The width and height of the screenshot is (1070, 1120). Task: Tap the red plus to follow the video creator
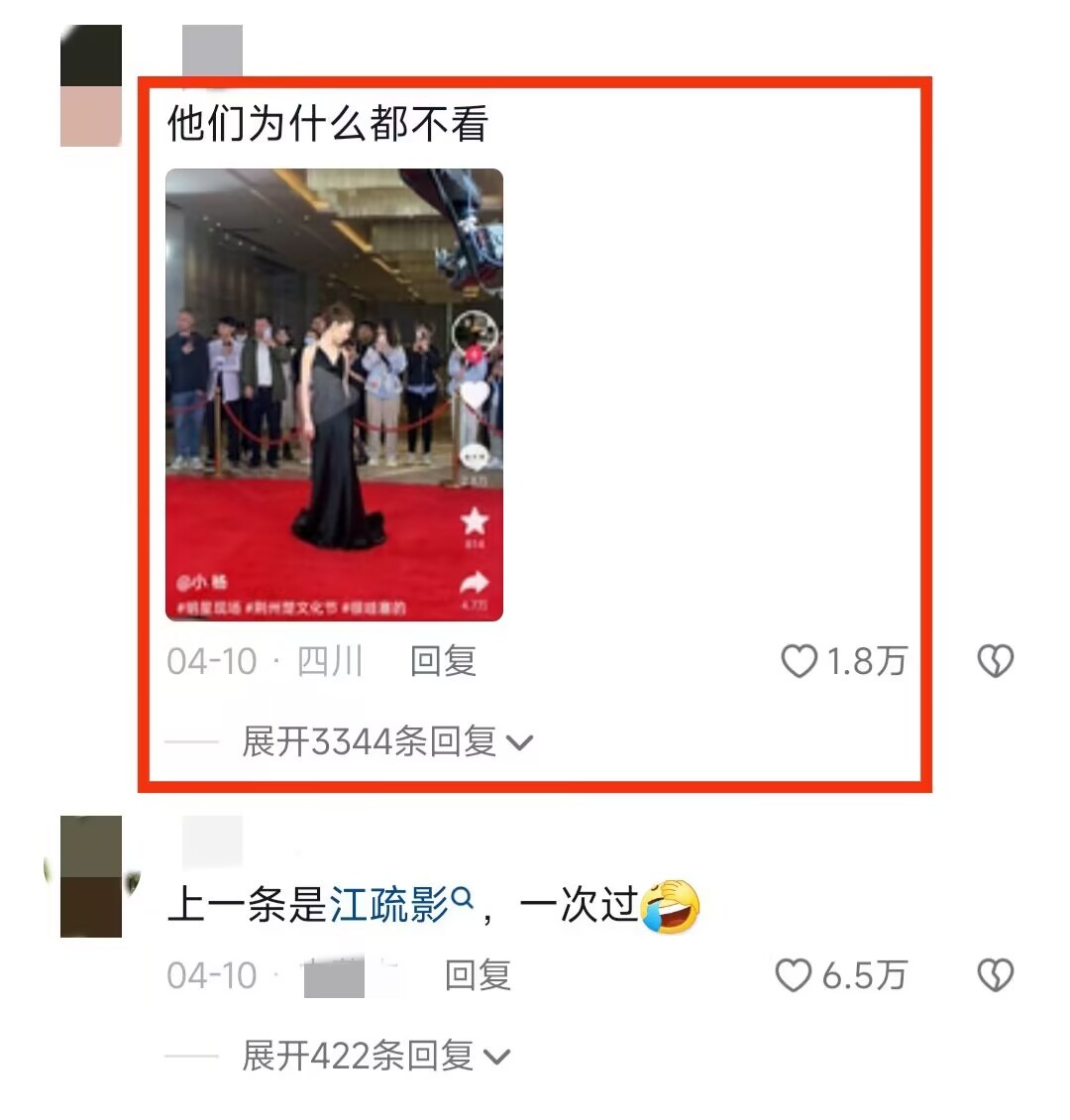pyautogui.click(x=474, y=355)
